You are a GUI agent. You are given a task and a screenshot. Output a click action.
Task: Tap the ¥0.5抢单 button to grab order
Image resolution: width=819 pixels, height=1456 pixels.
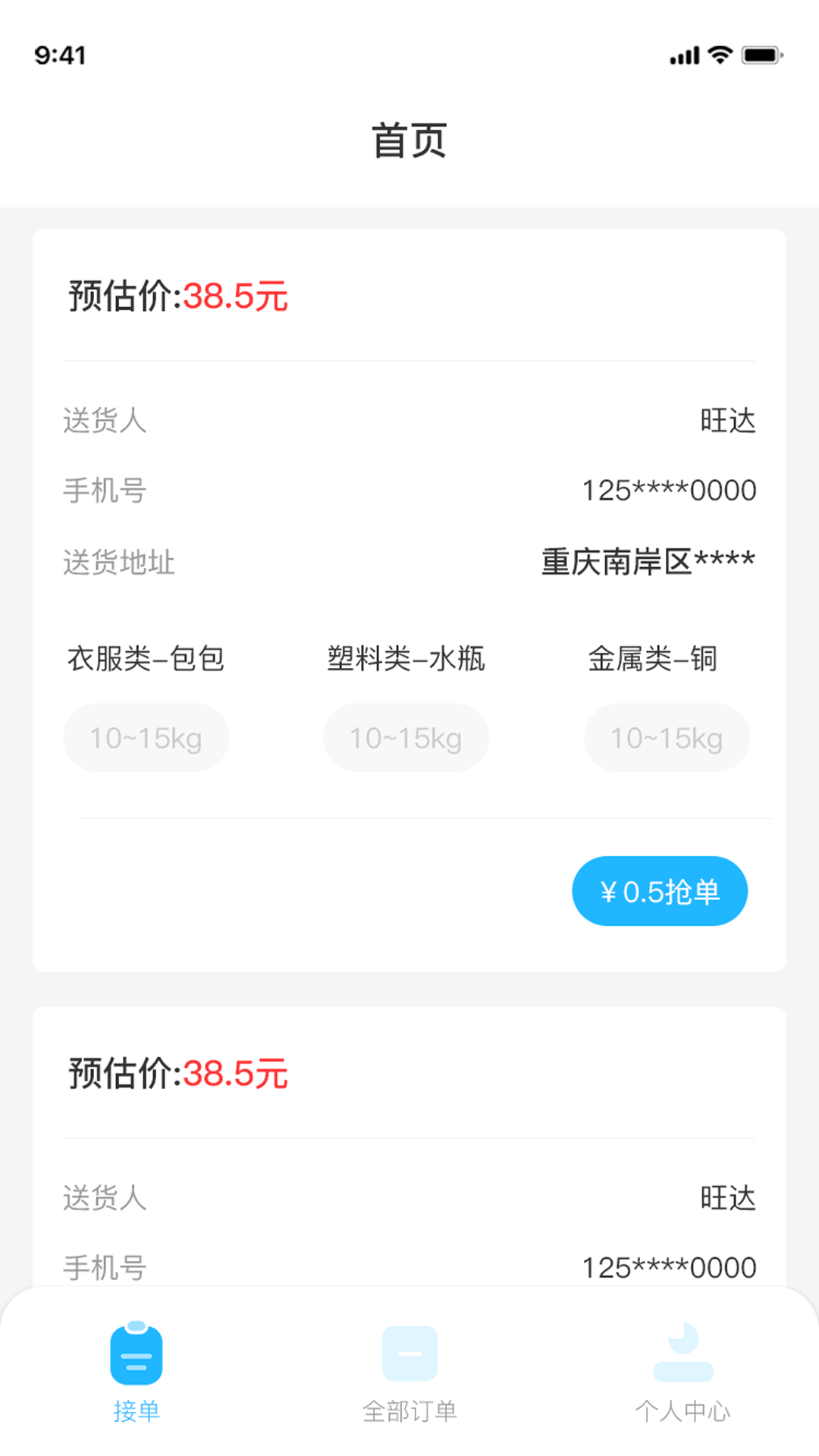(658, 890)
